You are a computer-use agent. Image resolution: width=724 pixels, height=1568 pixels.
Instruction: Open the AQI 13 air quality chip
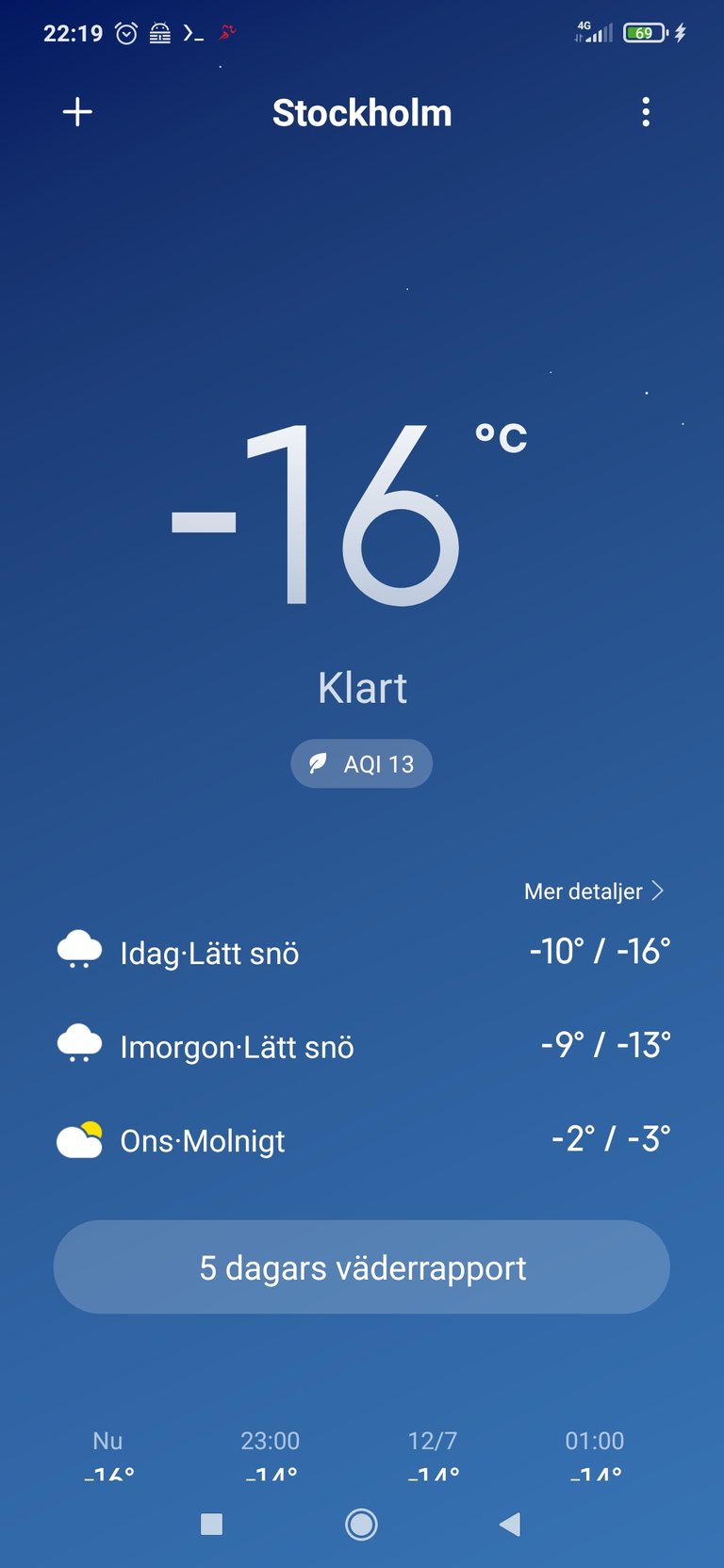pos(362,763)
